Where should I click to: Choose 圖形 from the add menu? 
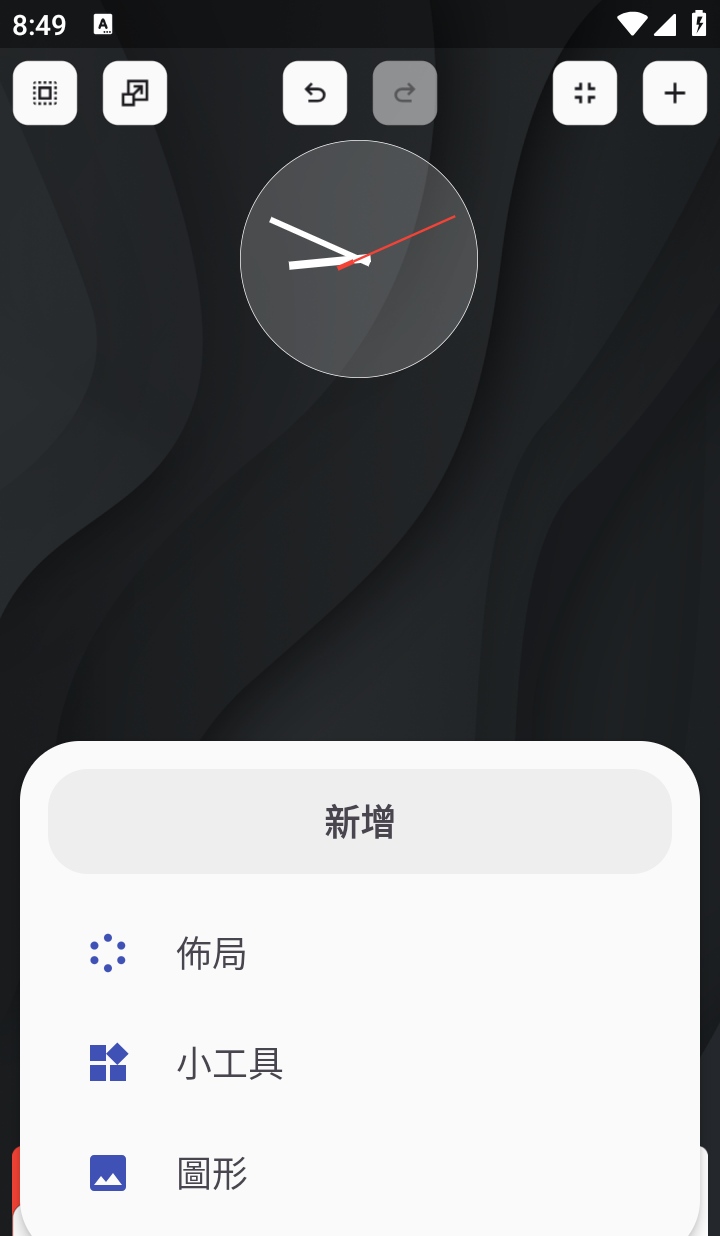pos(211,1173)
